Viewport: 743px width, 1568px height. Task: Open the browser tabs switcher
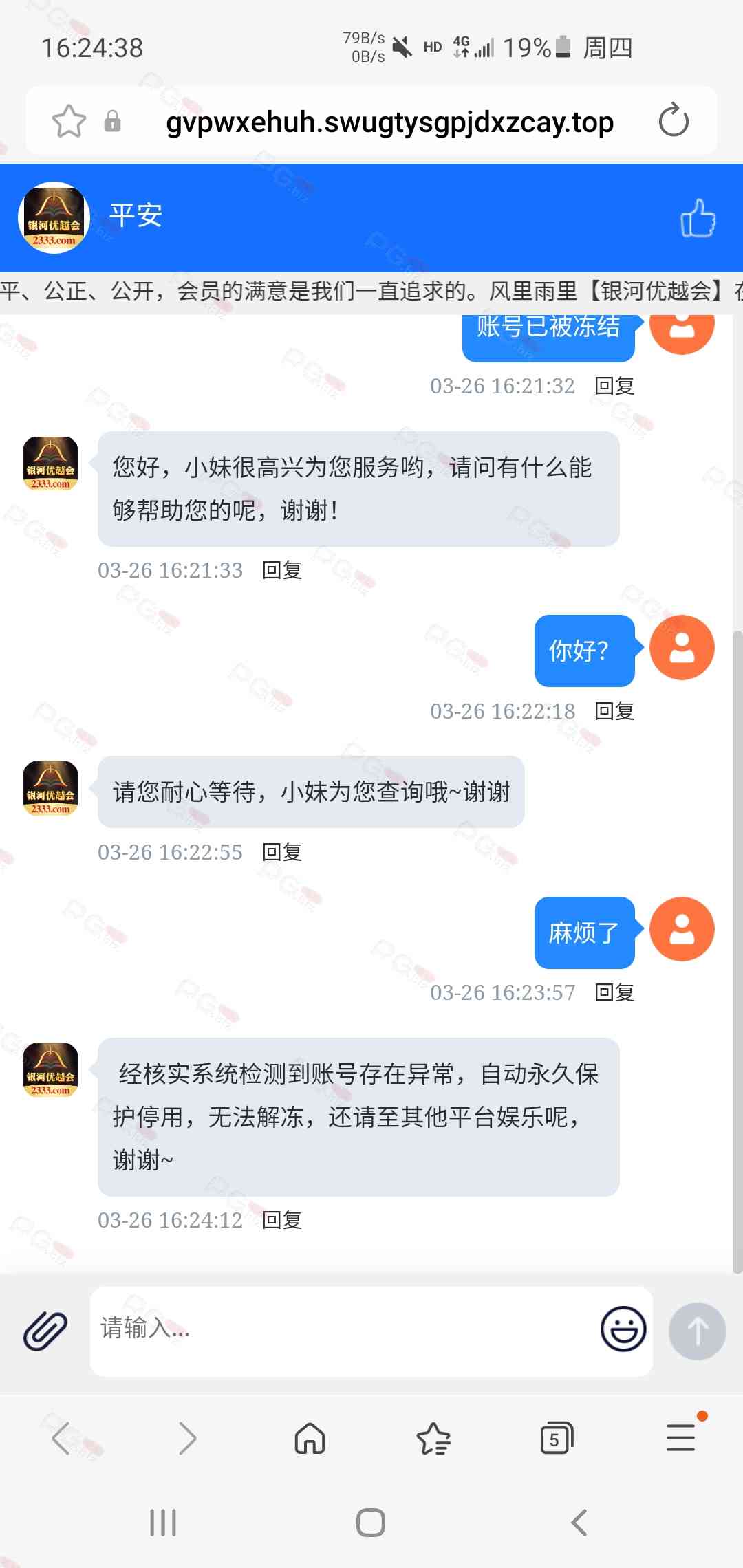[x=556, y=1438]
